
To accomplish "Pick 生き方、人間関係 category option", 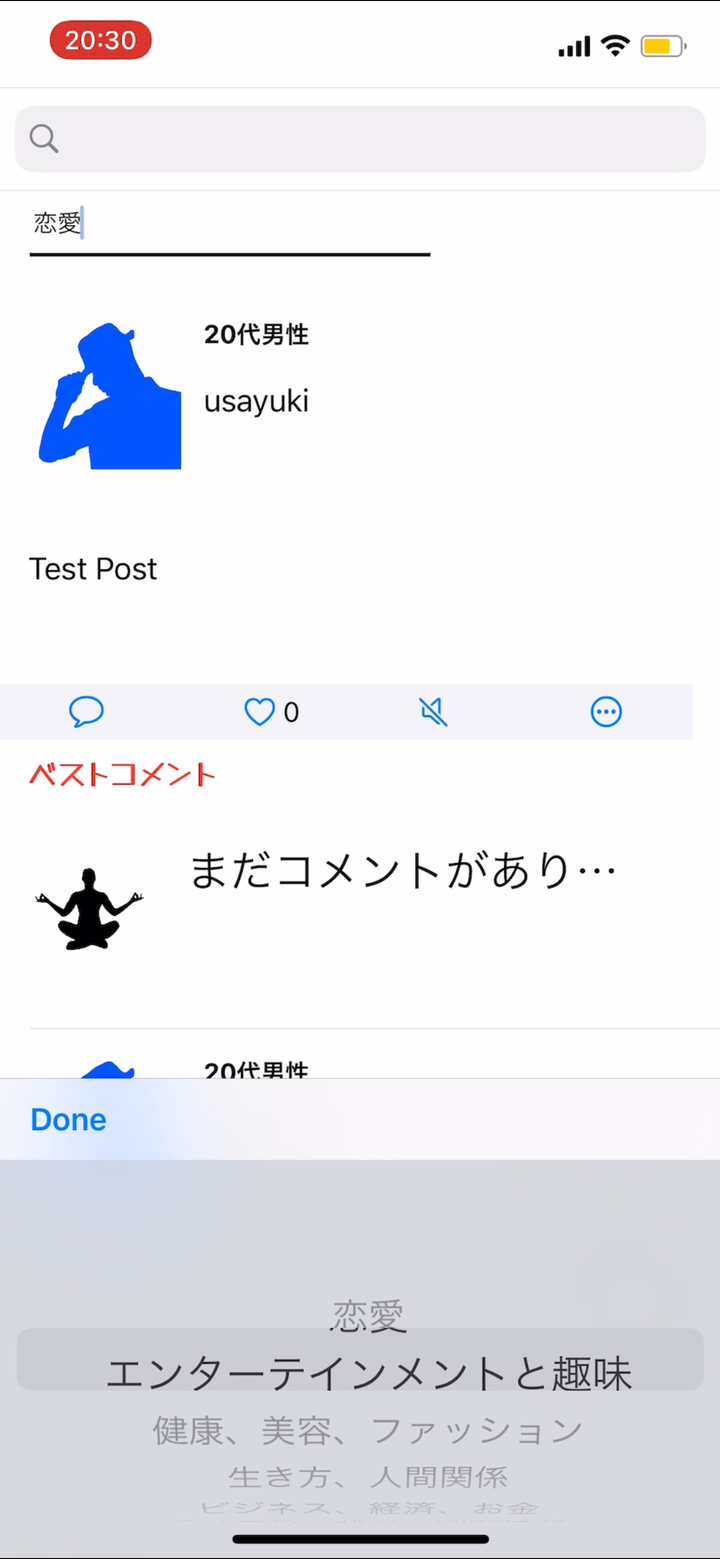I will 368,1476.
